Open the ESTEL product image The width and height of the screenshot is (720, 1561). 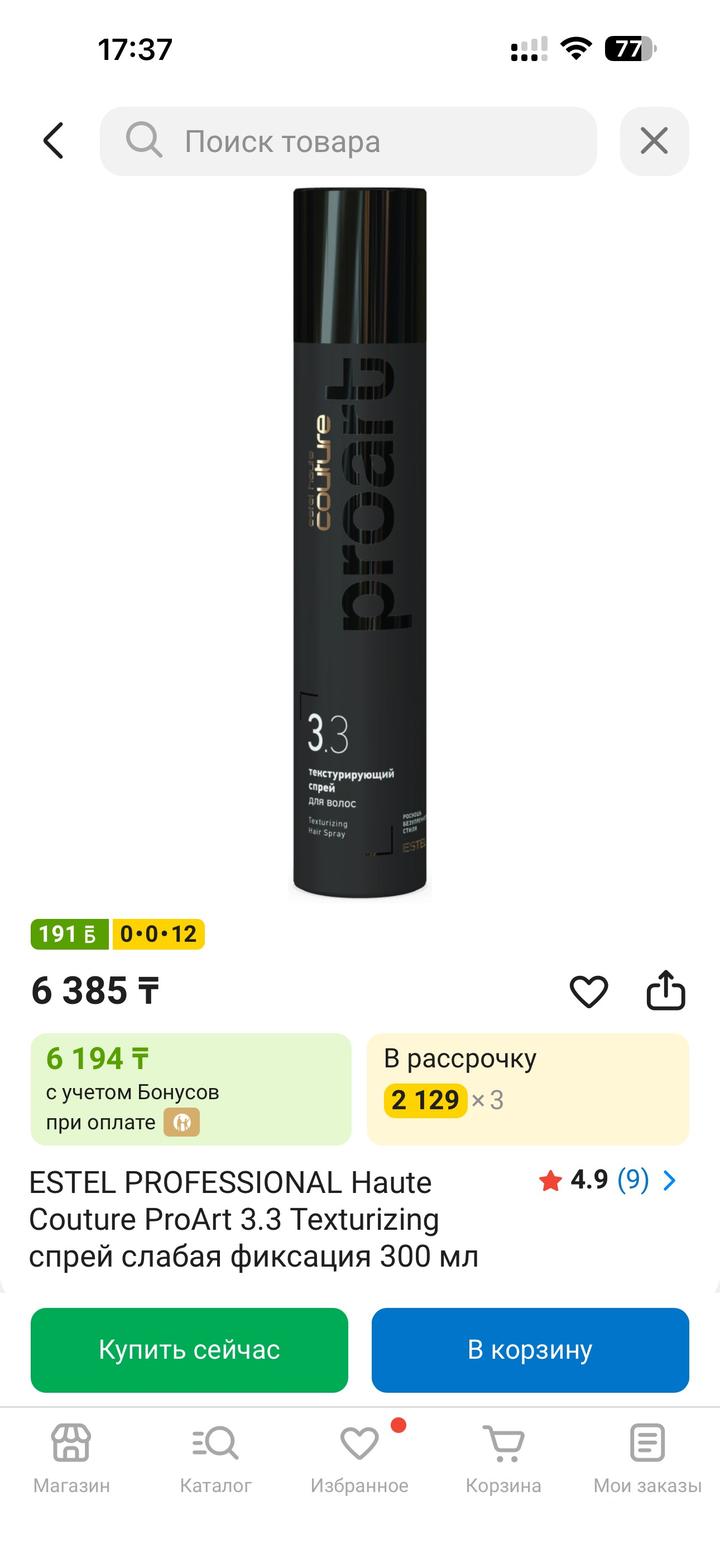click(360, 540)
